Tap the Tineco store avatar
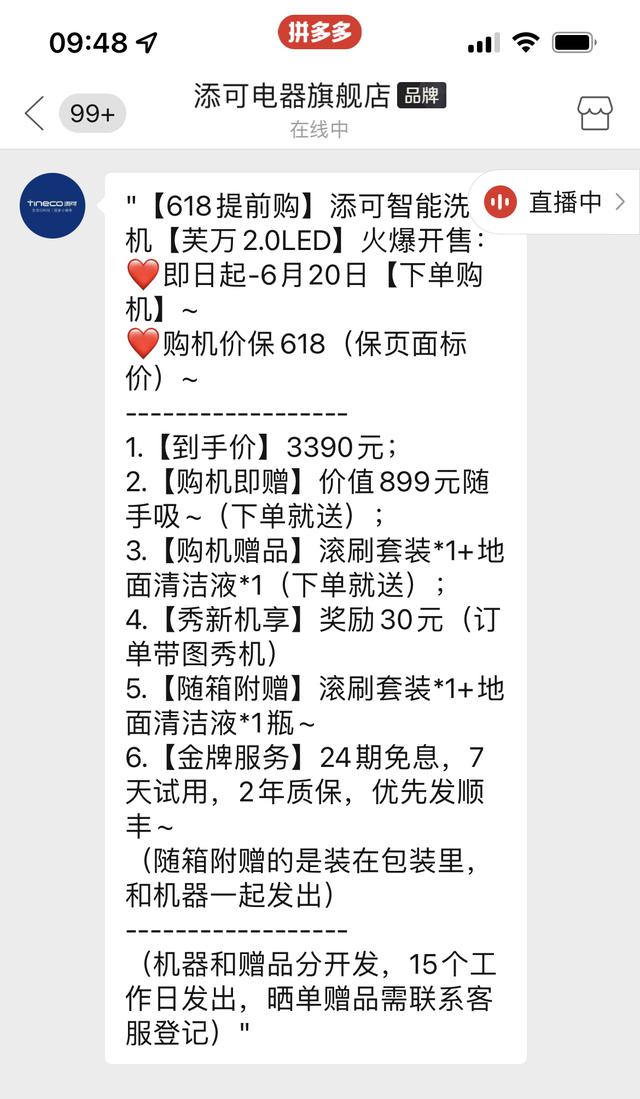The height and width of the screenshot is (1099, 640). 53,206
